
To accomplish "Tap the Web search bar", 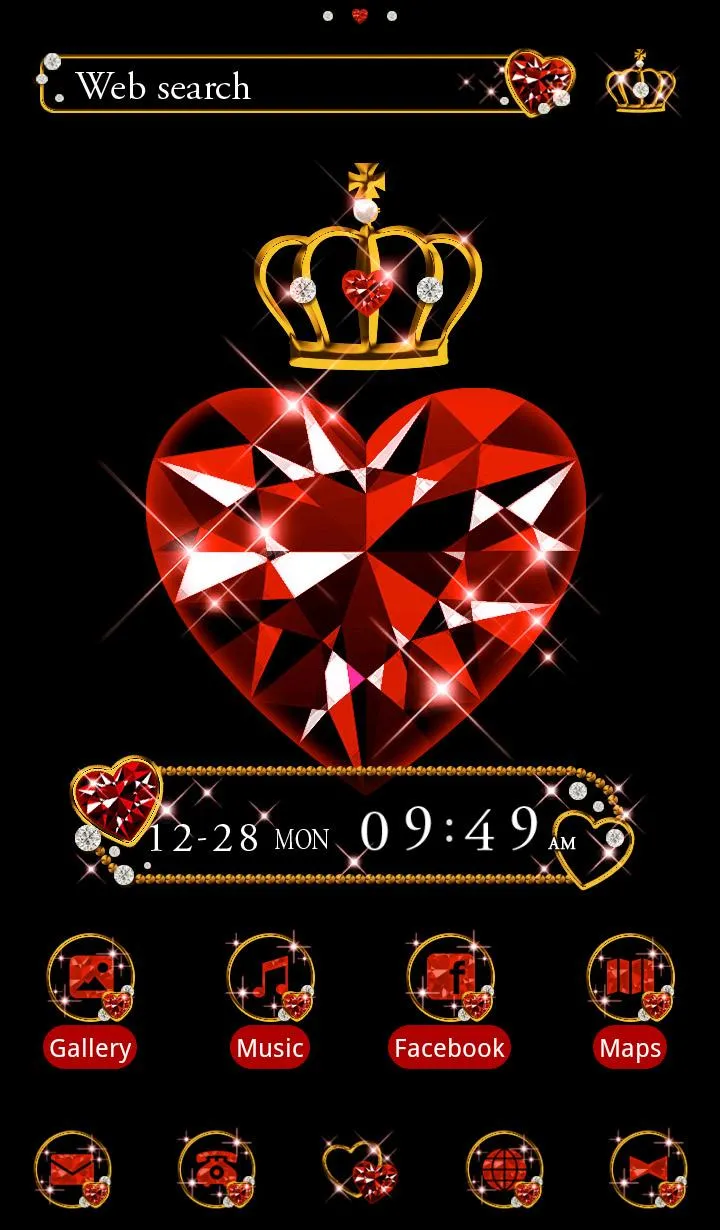I will [308, 84].
